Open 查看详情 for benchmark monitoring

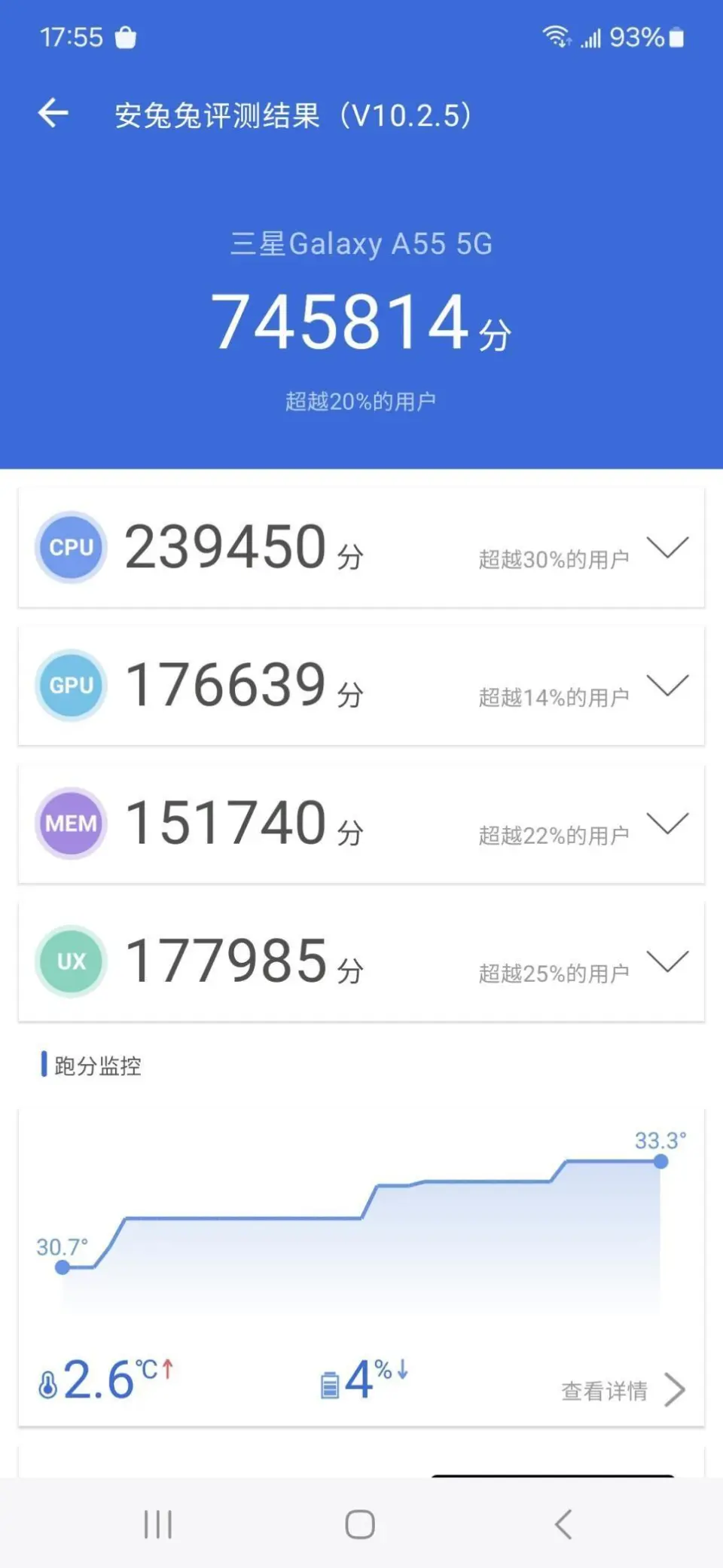click(622, 1390)
